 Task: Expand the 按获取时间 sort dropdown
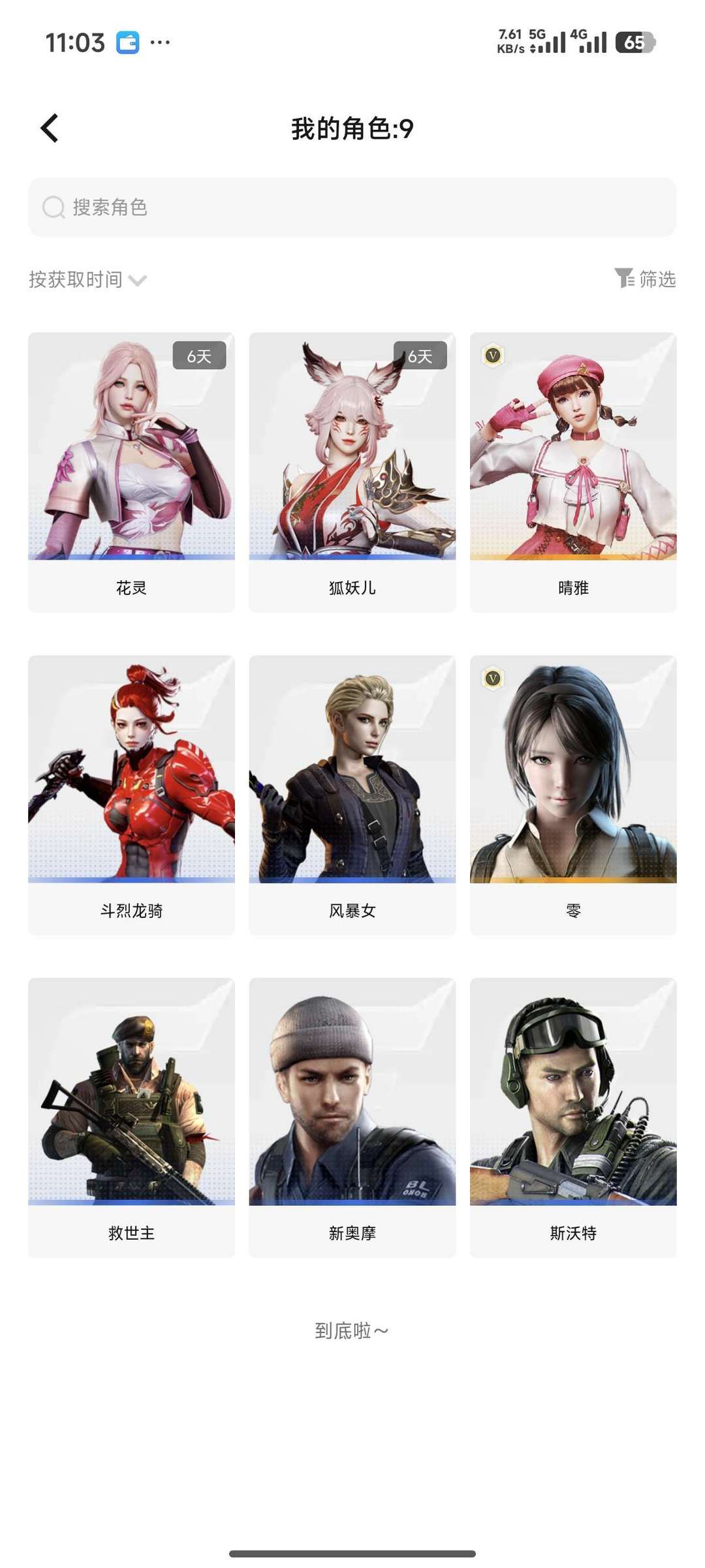tap(87, 280)
